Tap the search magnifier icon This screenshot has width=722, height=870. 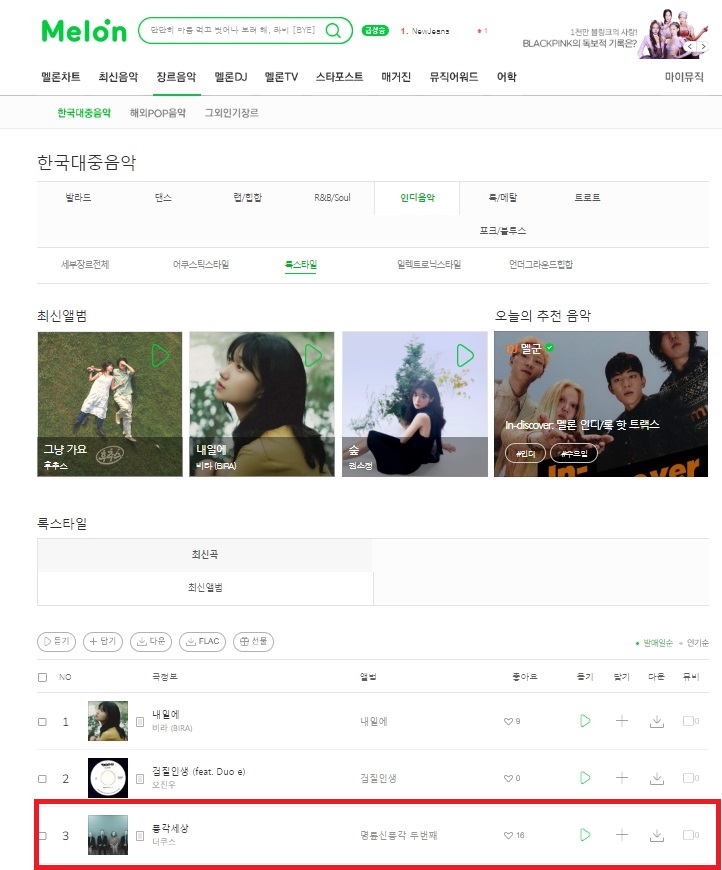tap(333, 30)
